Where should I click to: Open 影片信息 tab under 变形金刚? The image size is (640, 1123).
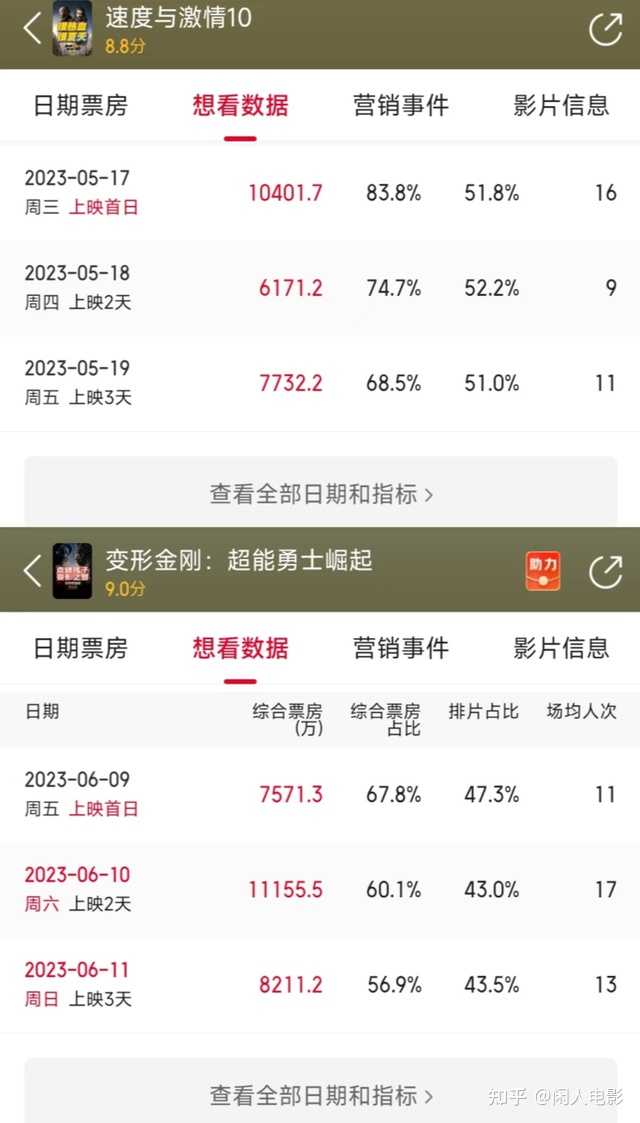561,647
